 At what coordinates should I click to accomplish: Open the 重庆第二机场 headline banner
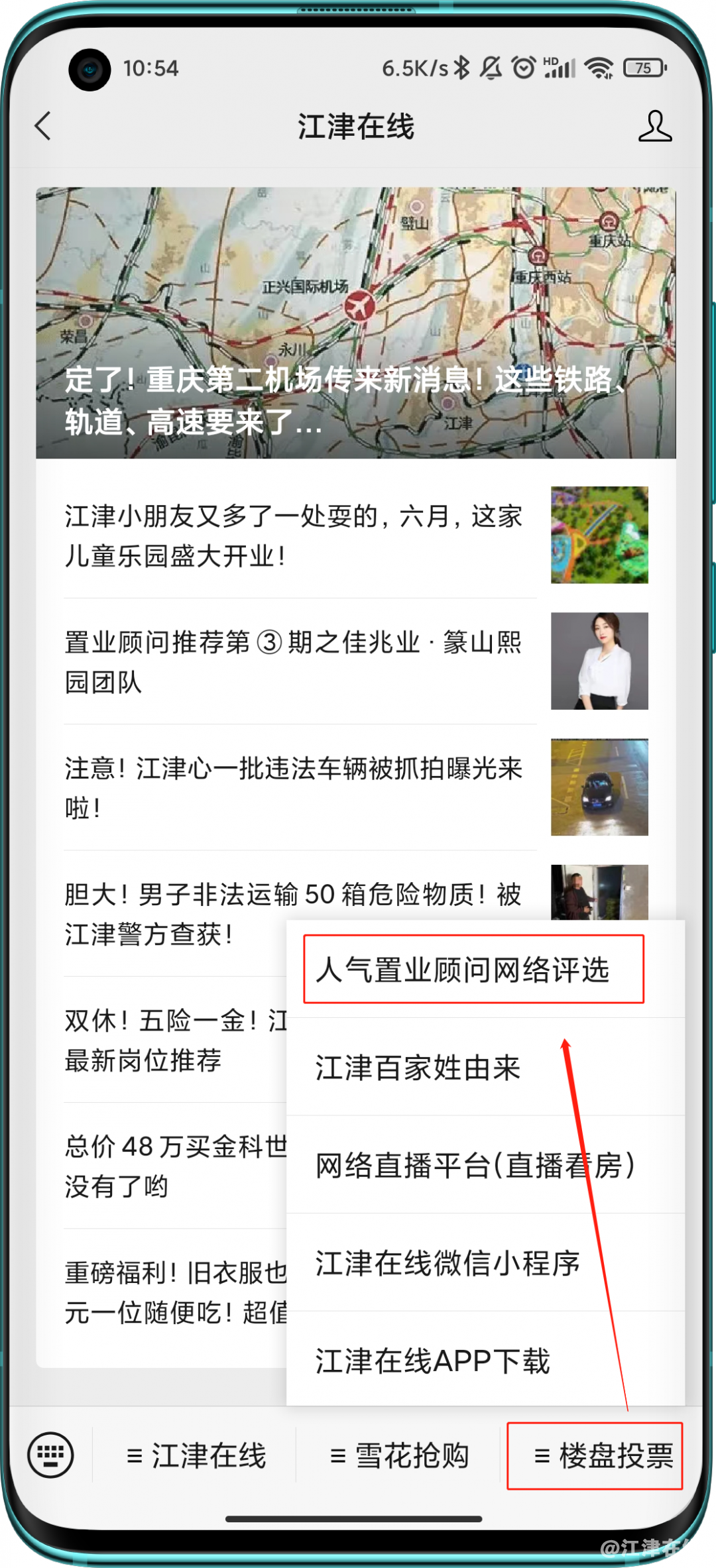pyautogui.click(x=356, y=323)
